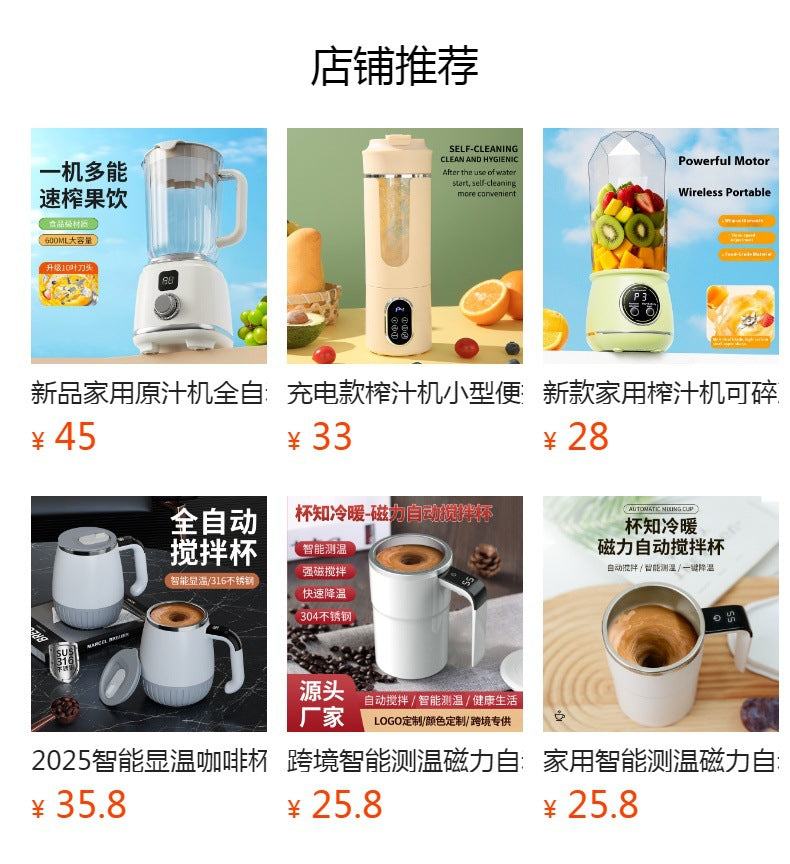Open the 2025智能显温咖啡杯 product at ¥35.8
The image size is (790, 864).
[x=149, y=614]
